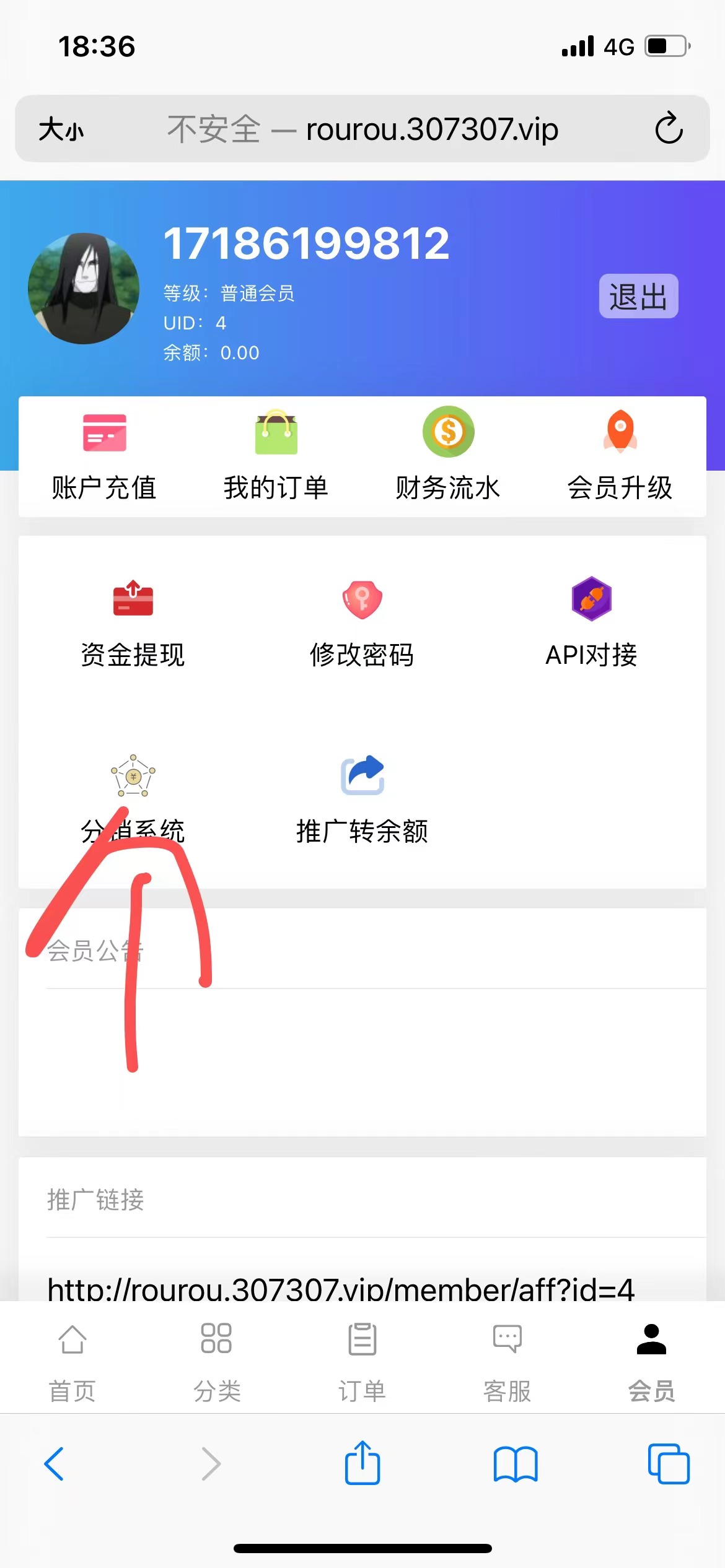Switch to the 订单 orders tab
The width and height of the screenshot is (725, 1568).
click(x=362, y=1362)
